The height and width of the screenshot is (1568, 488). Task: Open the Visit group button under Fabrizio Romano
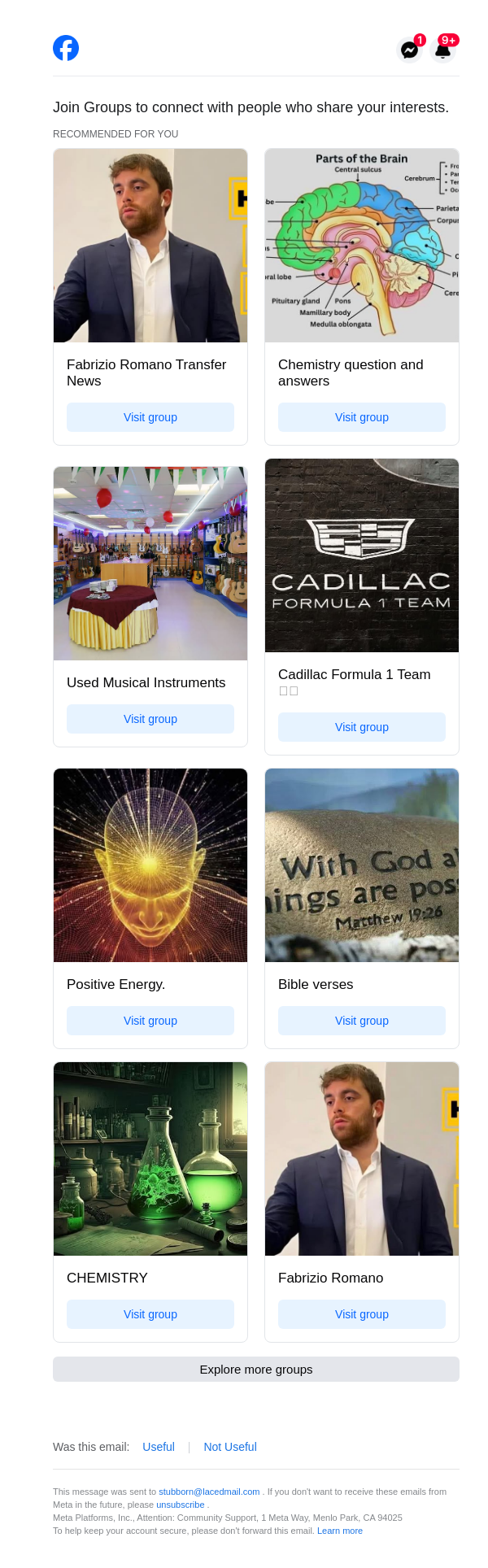click(x=362, y=1314)
